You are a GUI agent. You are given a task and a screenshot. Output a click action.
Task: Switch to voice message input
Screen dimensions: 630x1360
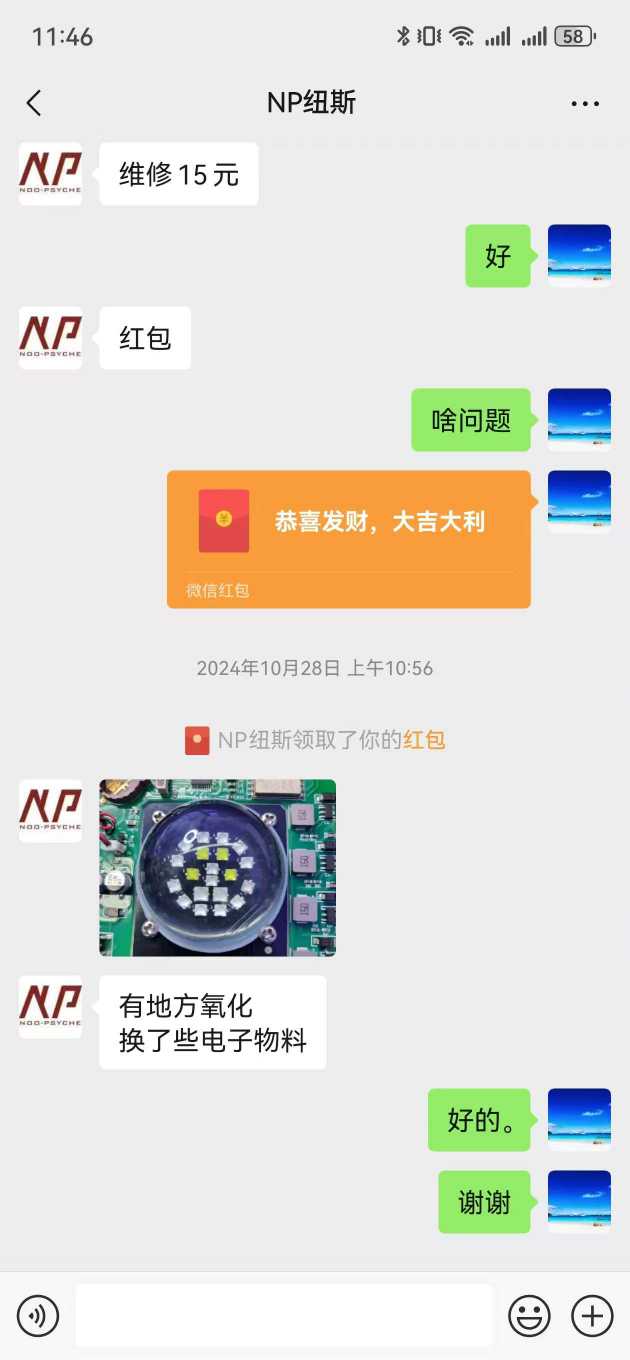pos(38,1315)
